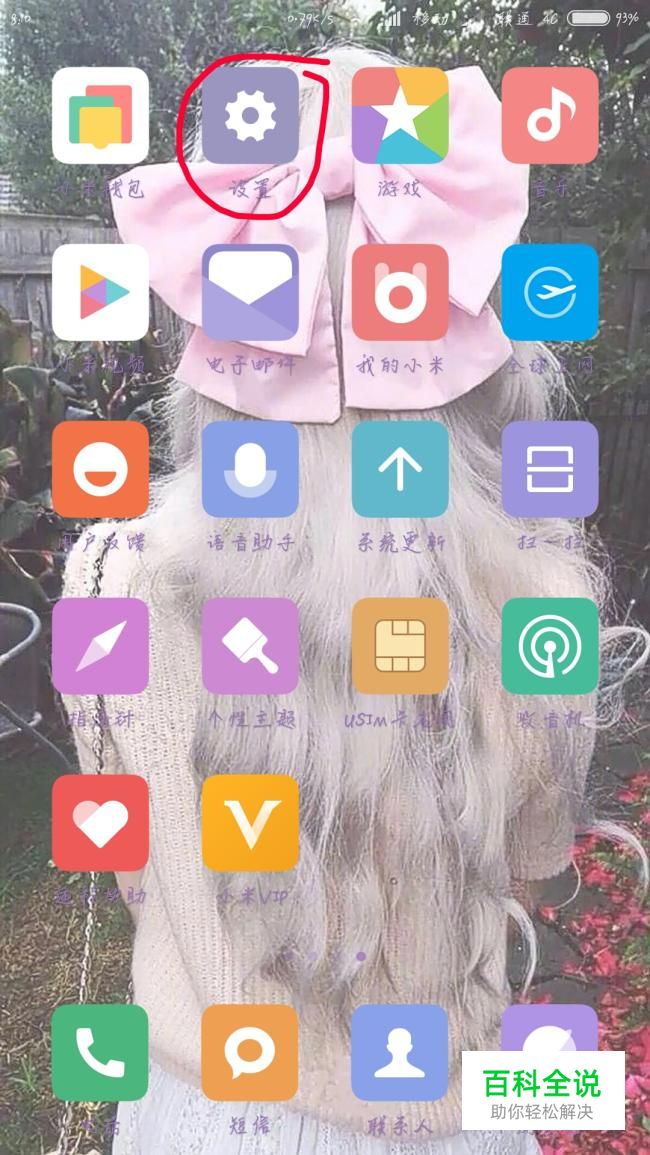Open the Settings (设置) app
650x1155 pixels.
[250, 115]
